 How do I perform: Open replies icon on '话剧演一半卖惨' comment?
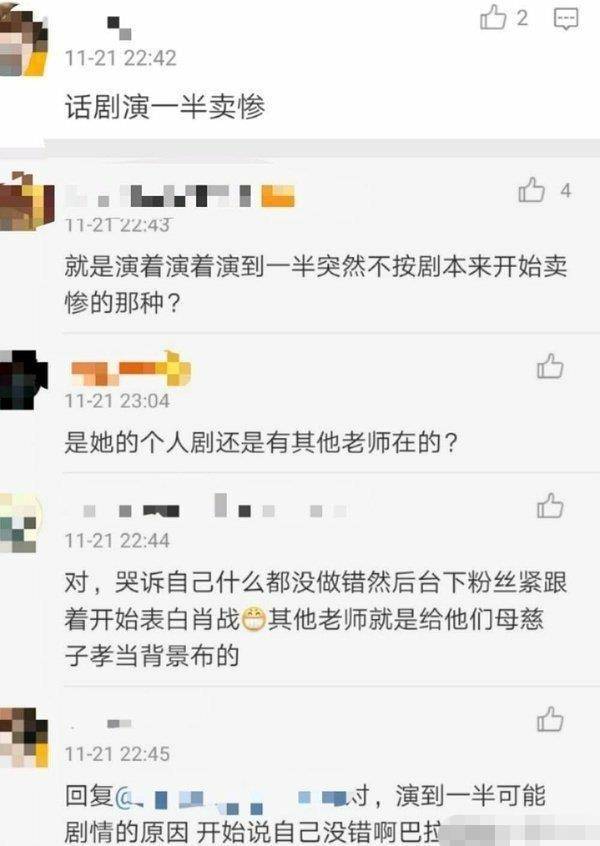(x=566, y=17)
